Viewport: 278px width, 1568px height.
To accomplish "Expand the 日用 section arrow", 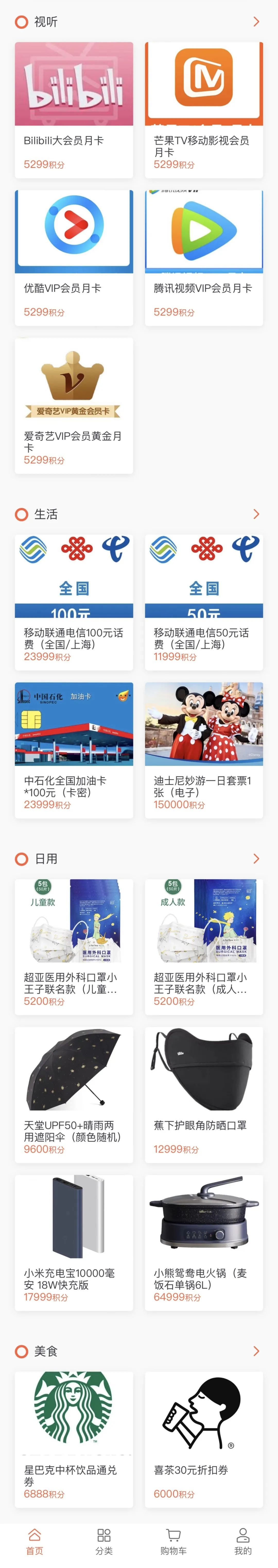I will pos(256,859).
